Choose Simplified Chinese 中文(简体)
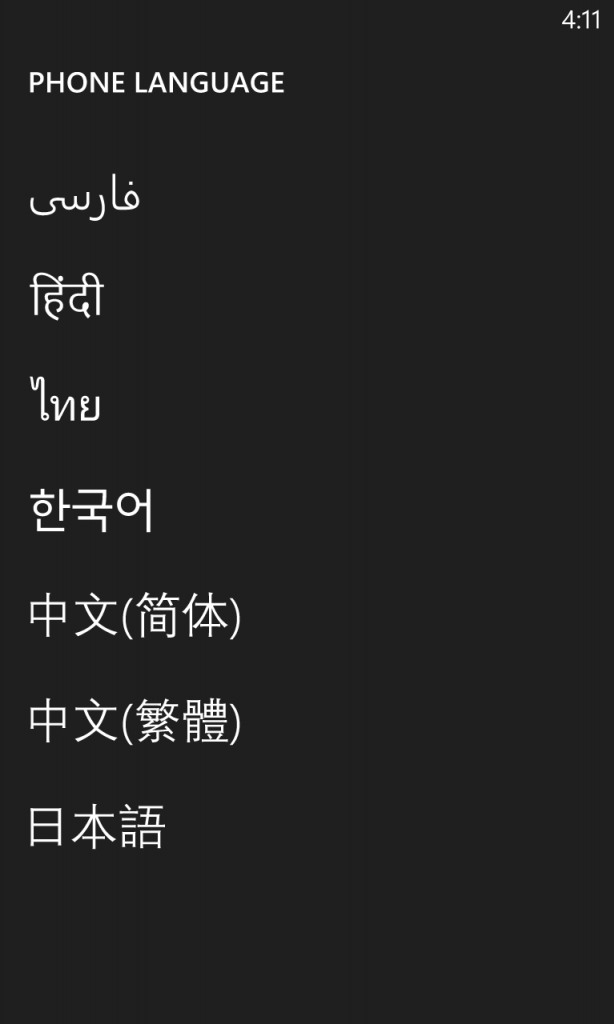Viewport: 614px width, 1024px height. 135,615
